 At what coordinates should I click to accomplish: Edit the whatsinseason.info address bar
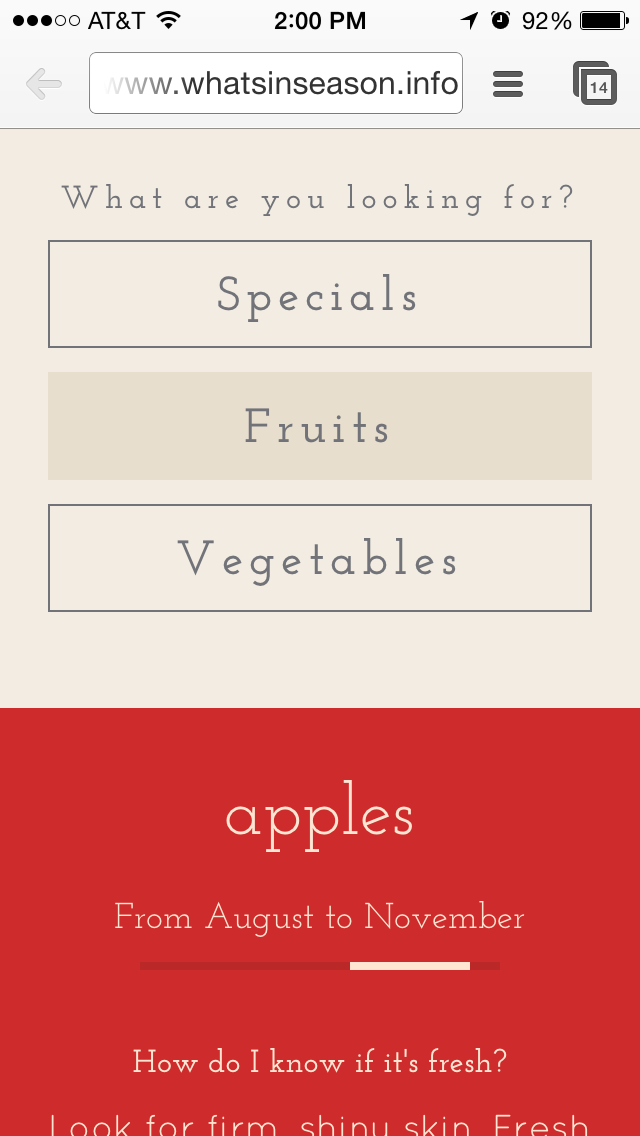[x=275, y=83]
